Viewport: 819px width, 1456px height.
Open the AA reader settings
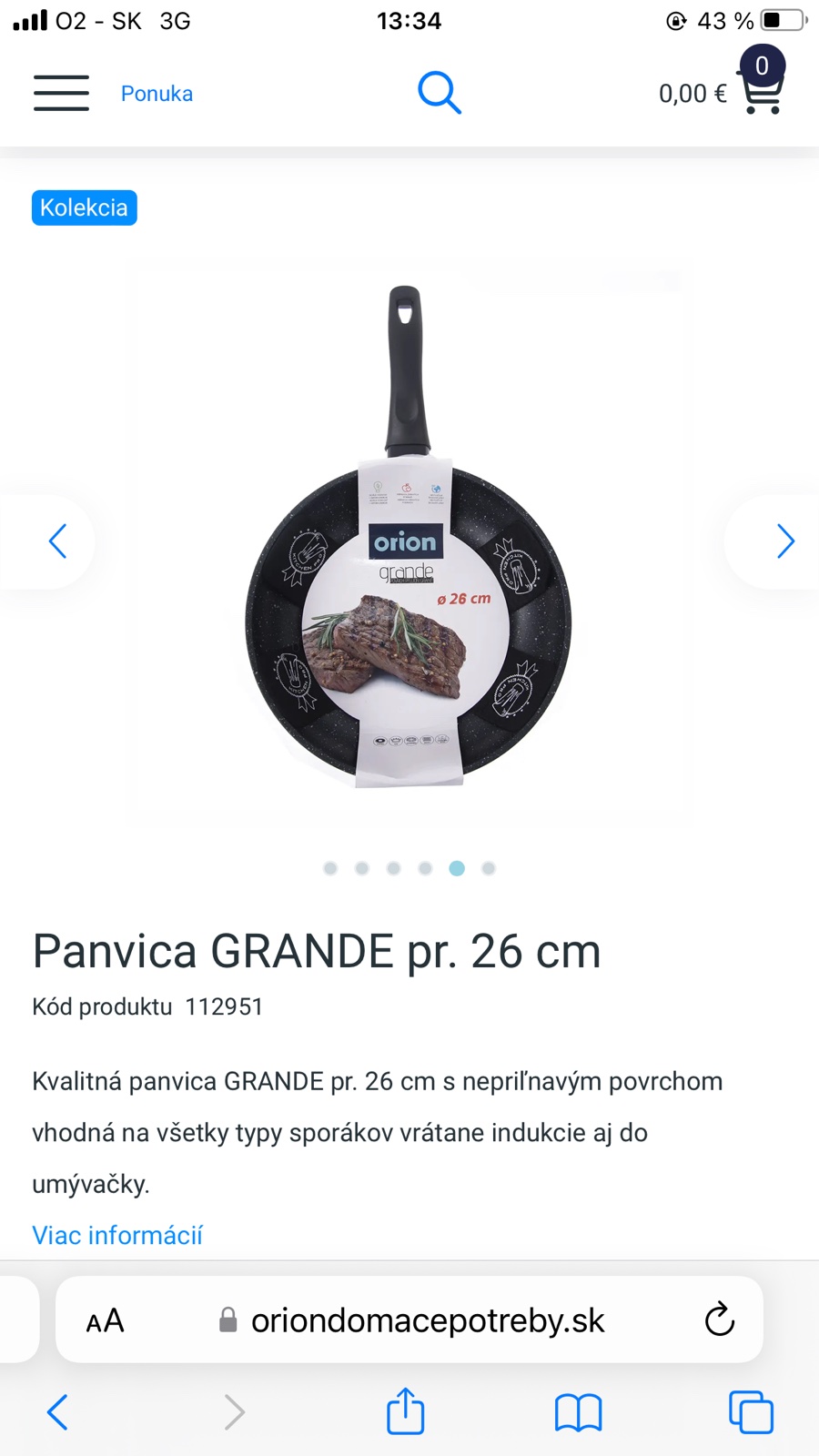105,1320
